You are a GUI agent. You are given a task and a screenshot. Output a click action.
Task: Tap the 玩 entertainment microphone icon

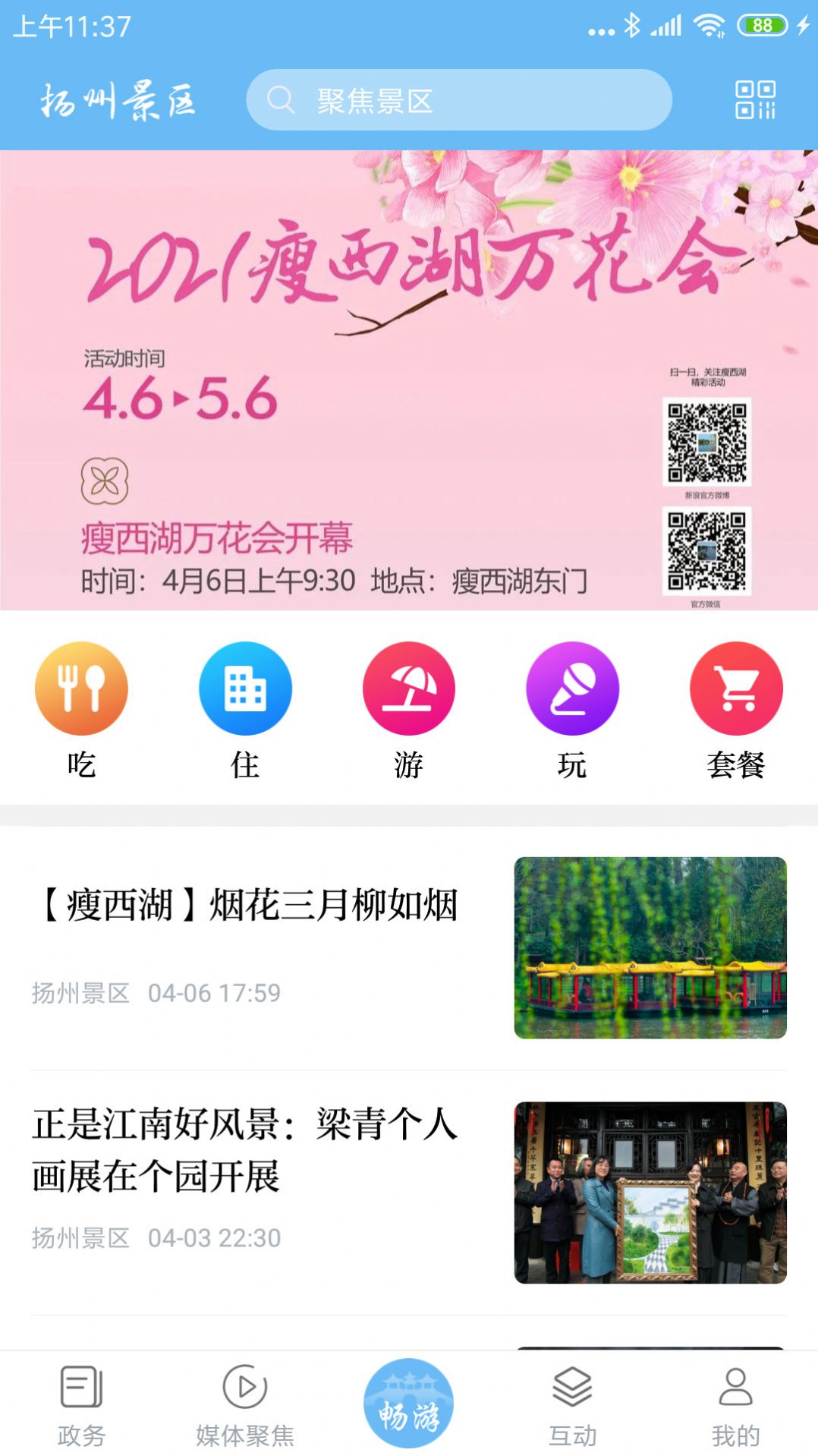[x=573, y=687]
